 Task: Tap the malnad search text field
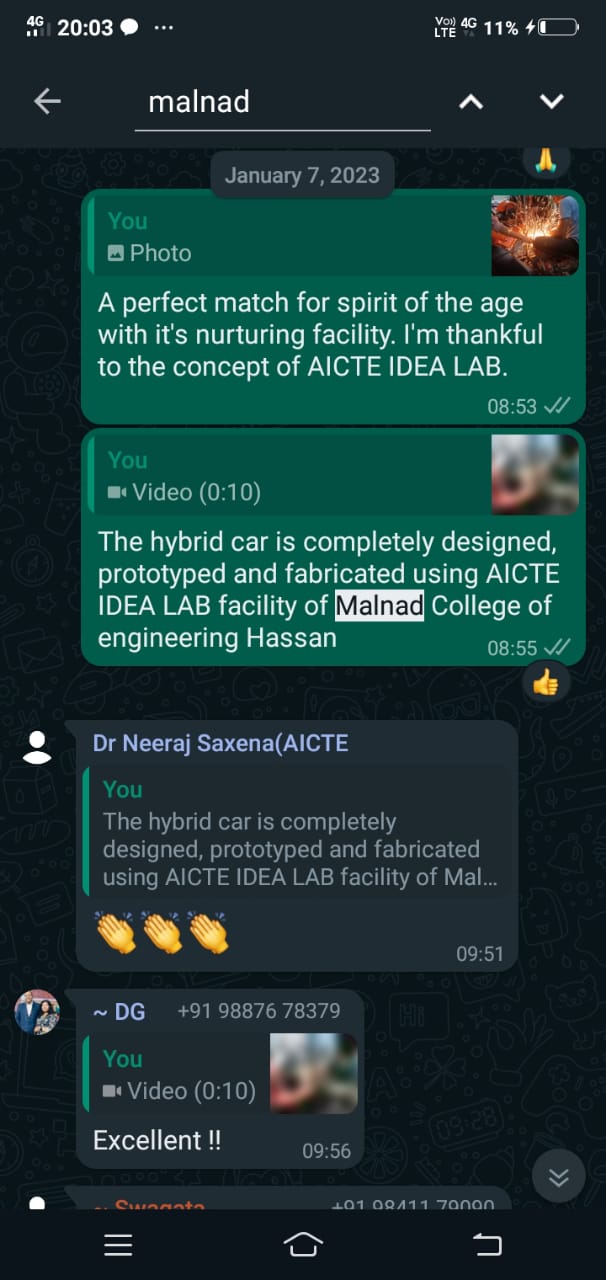coord(283,102)
